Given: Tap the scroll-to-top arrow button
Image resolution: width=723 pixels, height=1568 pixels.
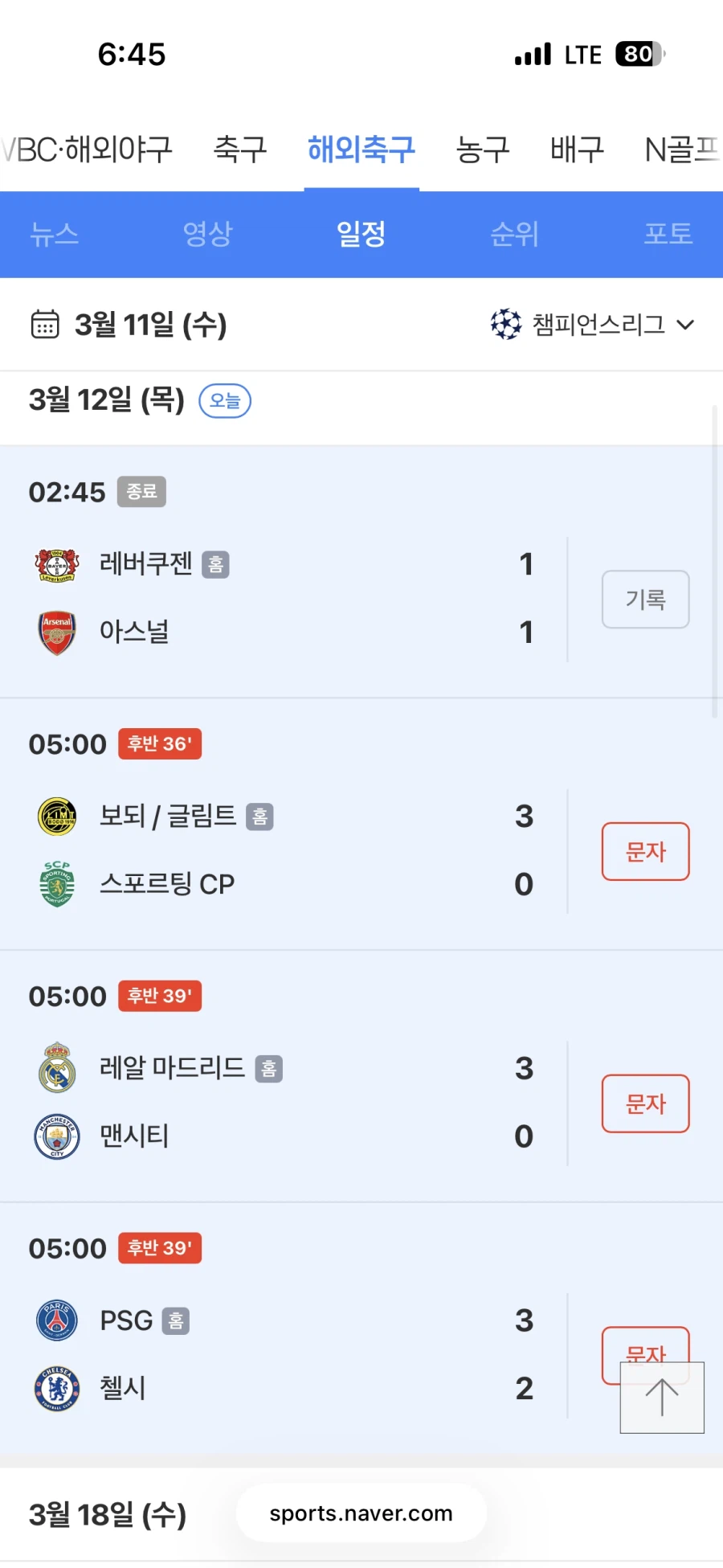Looking at the screenshot, I should tap(661, 1398).
